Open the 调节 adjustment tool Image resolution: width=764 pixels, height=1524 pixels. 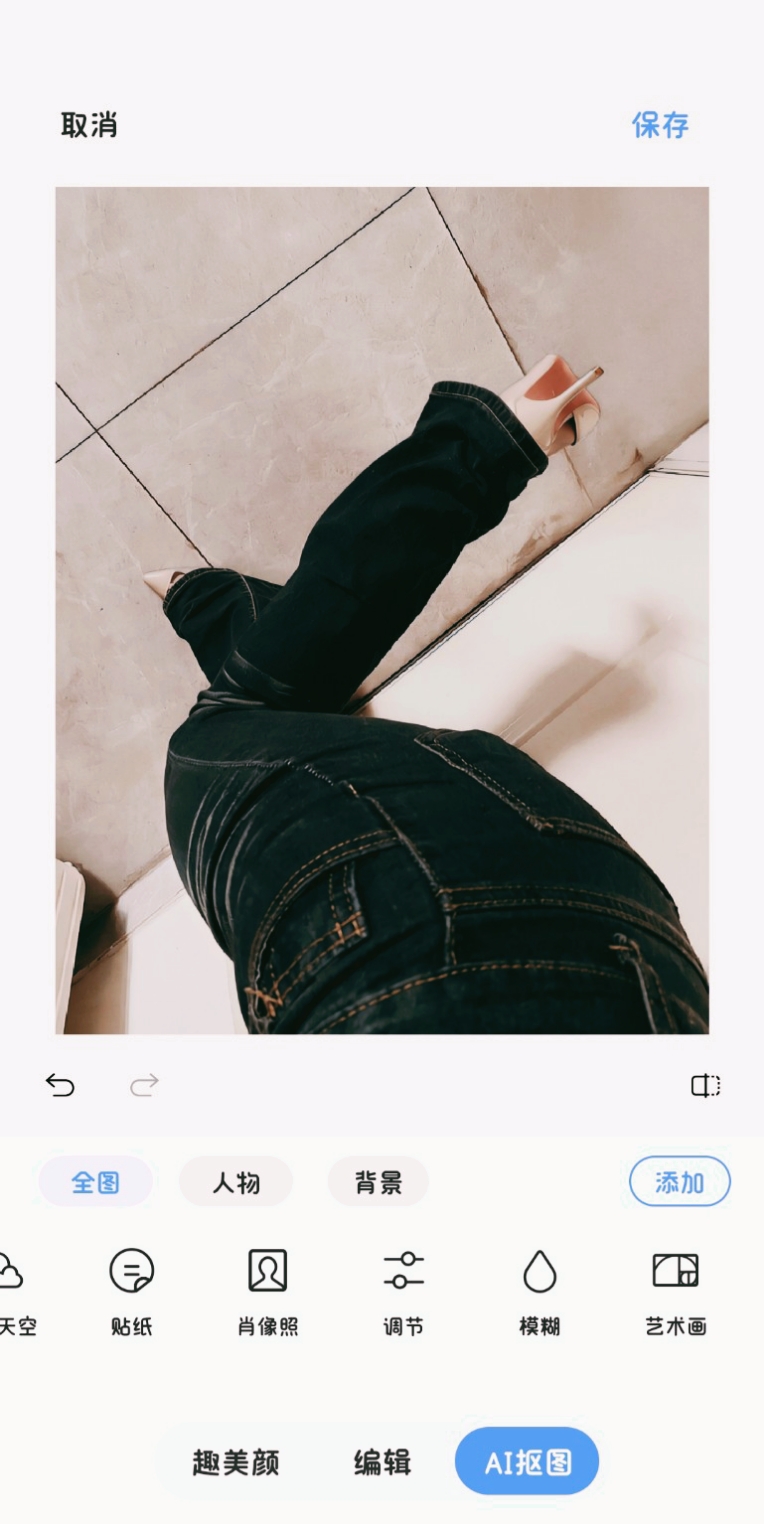pos(403,1290)
